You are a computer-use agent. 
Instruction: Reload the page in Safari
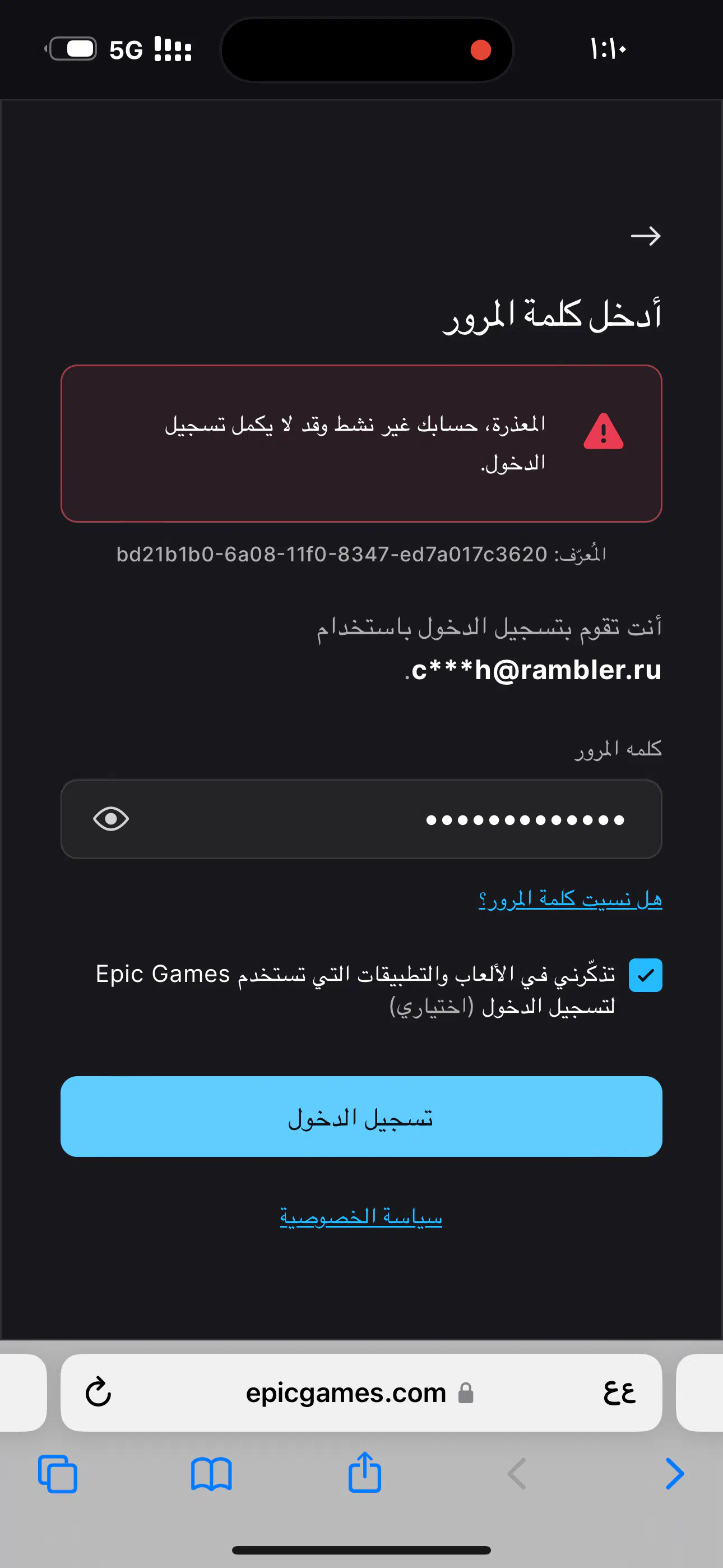tap(98, 1392)
